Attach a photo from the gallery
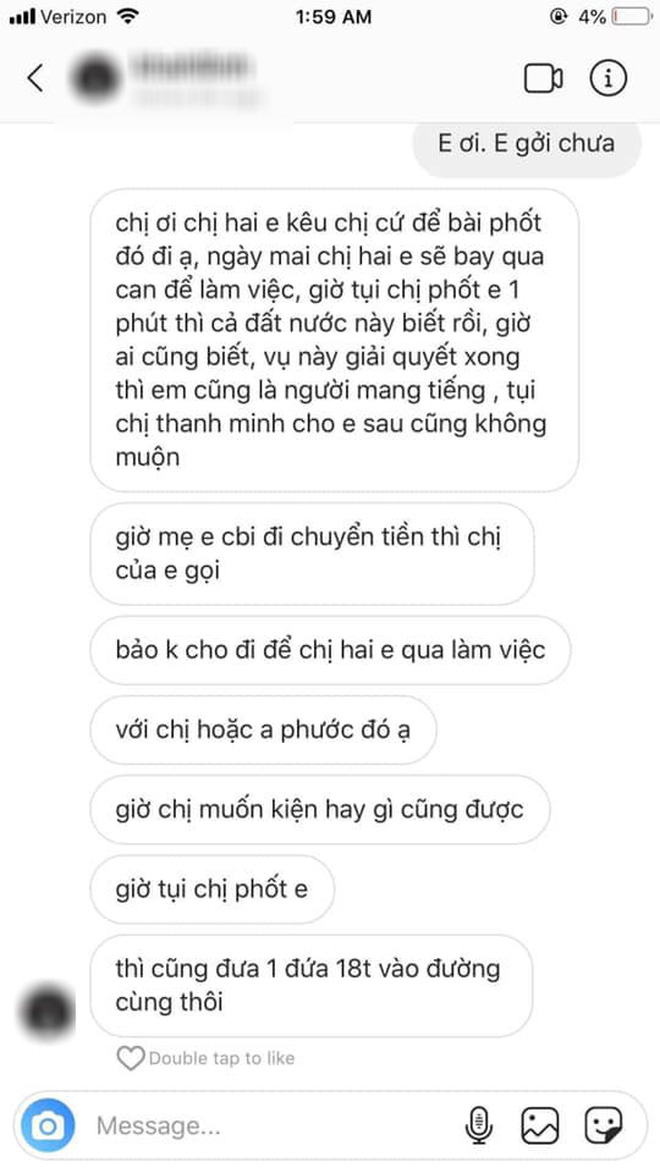660x1173 pixels. 540,1127
